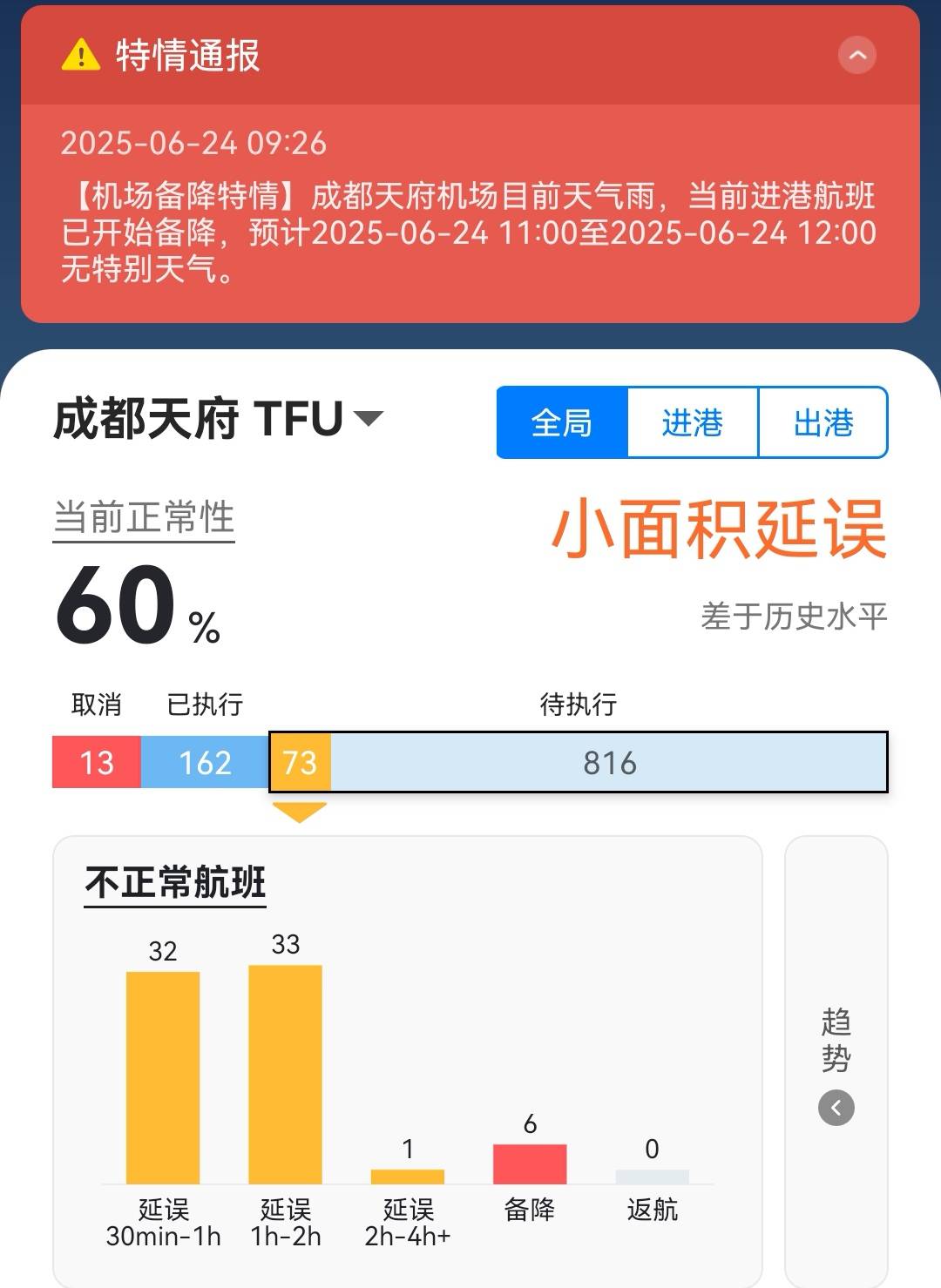Click the warning triangle icon on 特情通报
Image resolution: width=941 pixels, height=1288 pixels.
click(79, 55)
